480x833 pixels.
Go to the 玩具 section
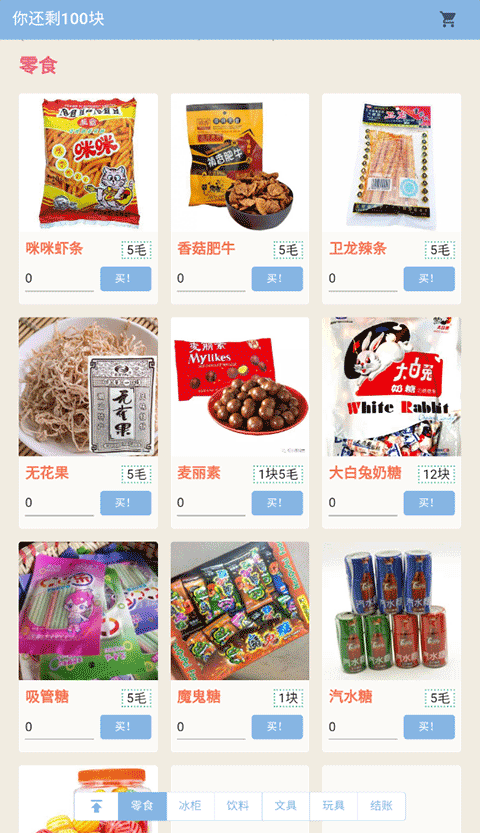[x=333, y=806]
